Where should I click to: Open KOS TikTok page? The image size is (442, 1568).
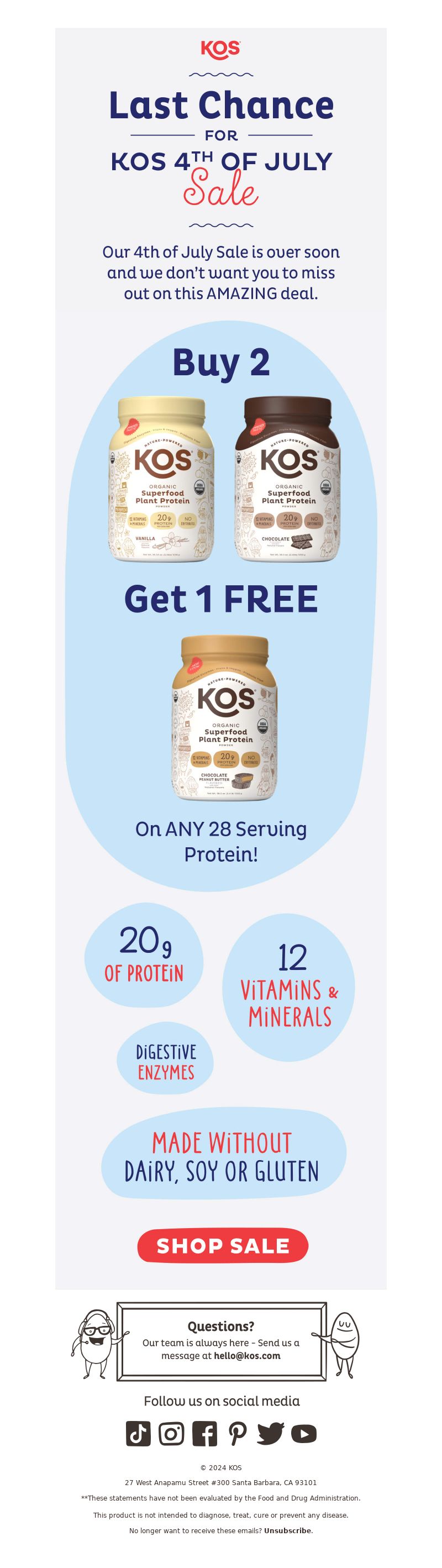(x=138, y=1434)
